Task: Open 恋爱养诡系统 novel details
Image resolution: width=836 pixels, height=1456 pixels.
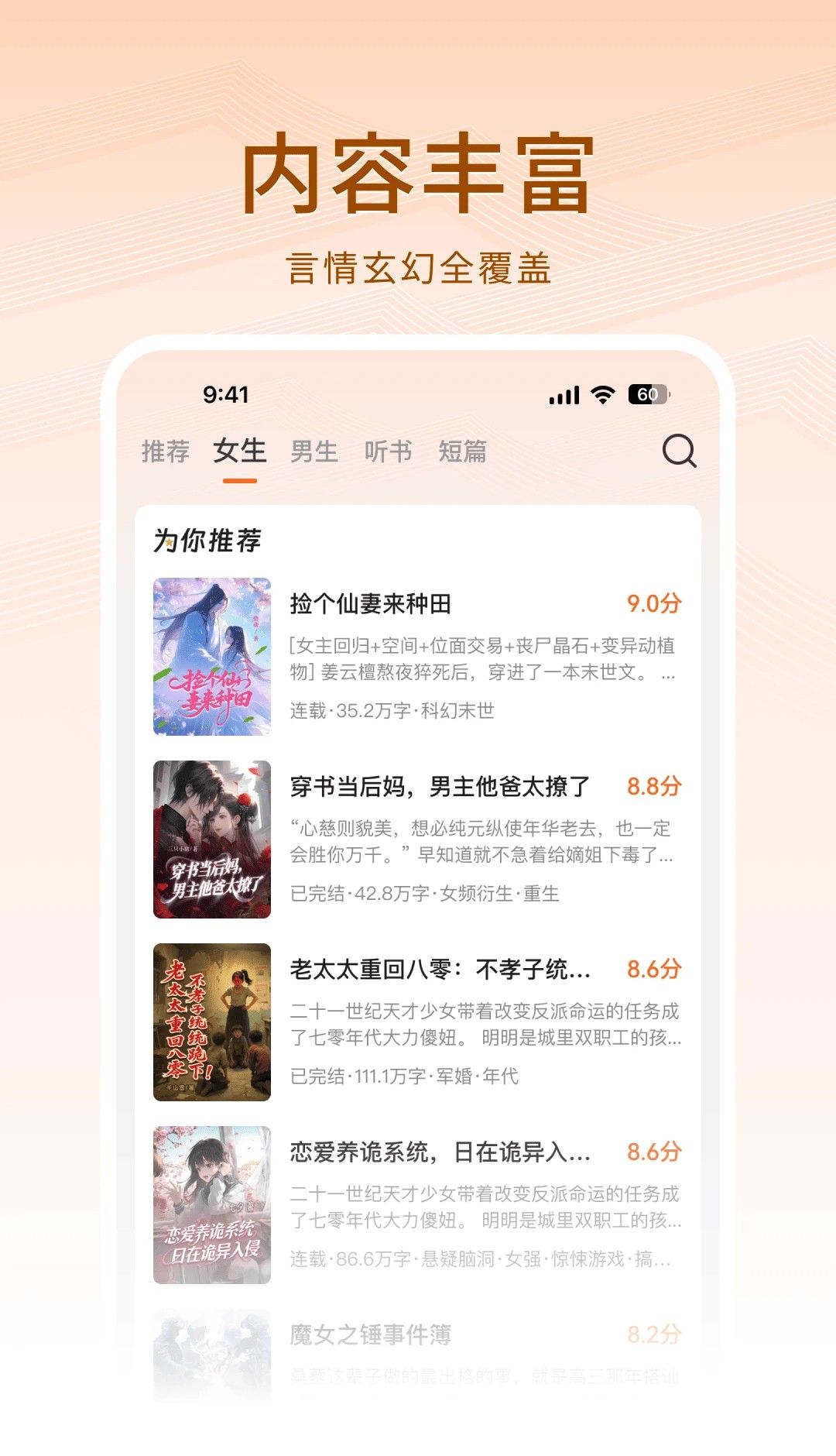Action: [438, 1152]
